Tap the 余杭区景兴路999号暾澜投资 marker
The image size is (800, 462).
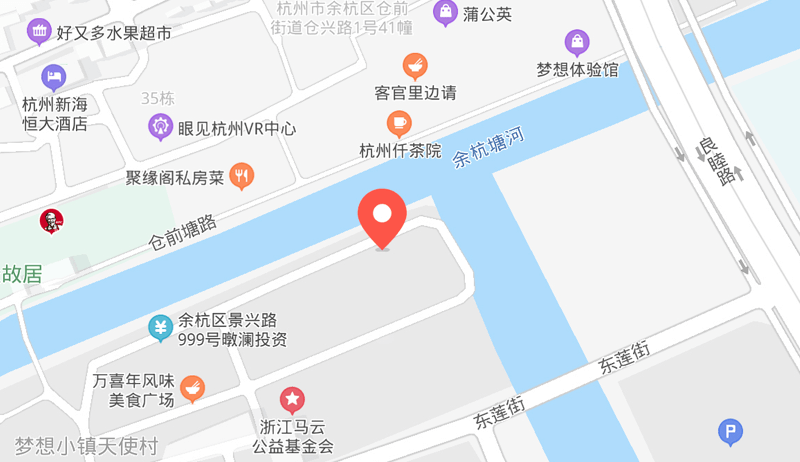point(160,327)
